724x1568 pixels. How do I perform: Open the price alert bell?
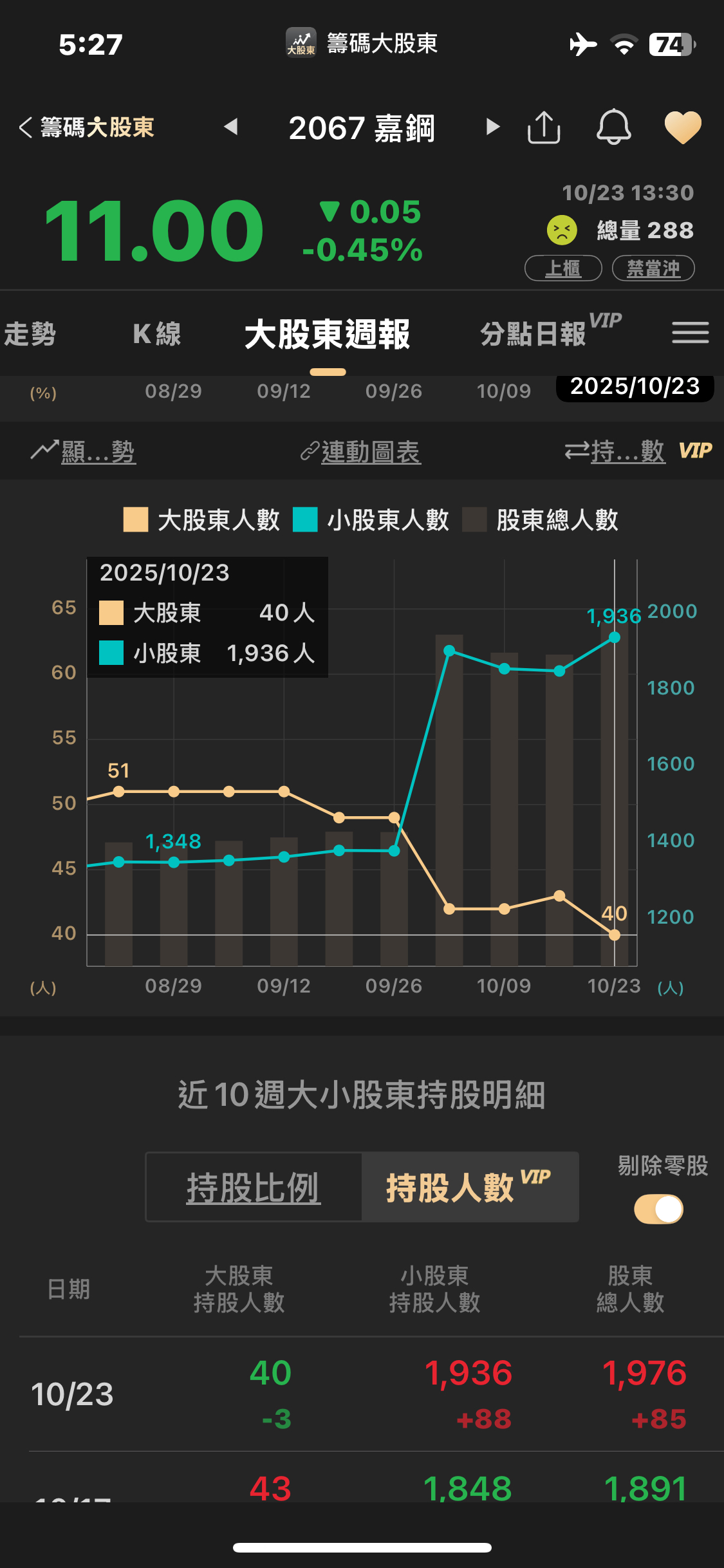point(613,127)
